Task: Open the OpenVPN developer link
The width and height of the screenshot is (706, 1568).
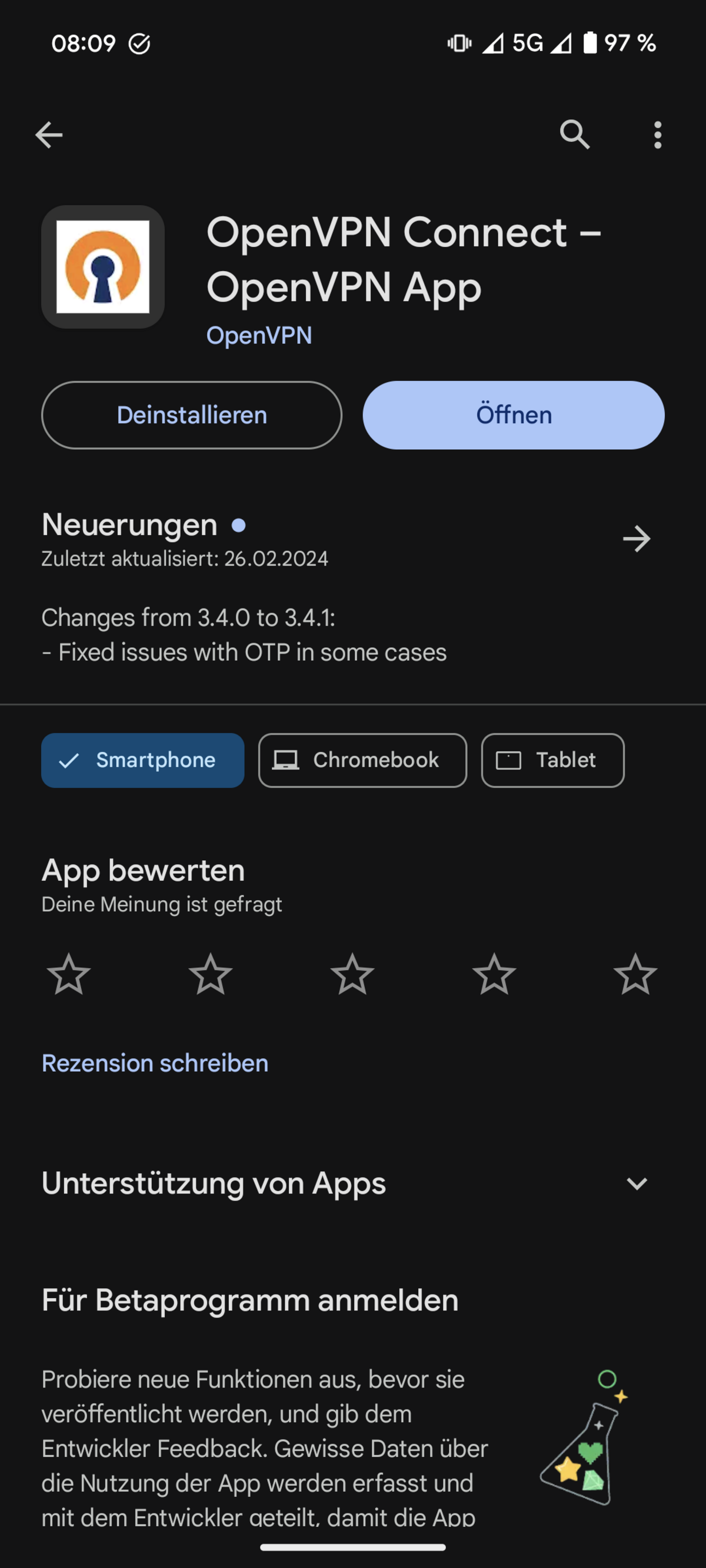Action: click(259, 335)
